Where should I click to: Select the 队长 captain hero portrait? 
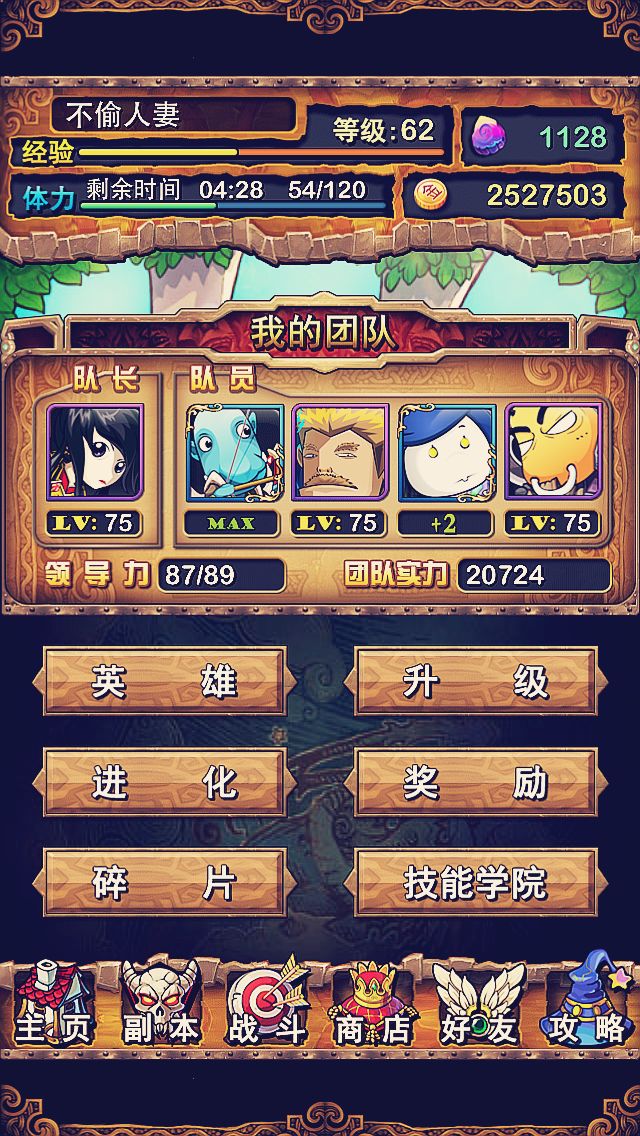coord(96,452)
